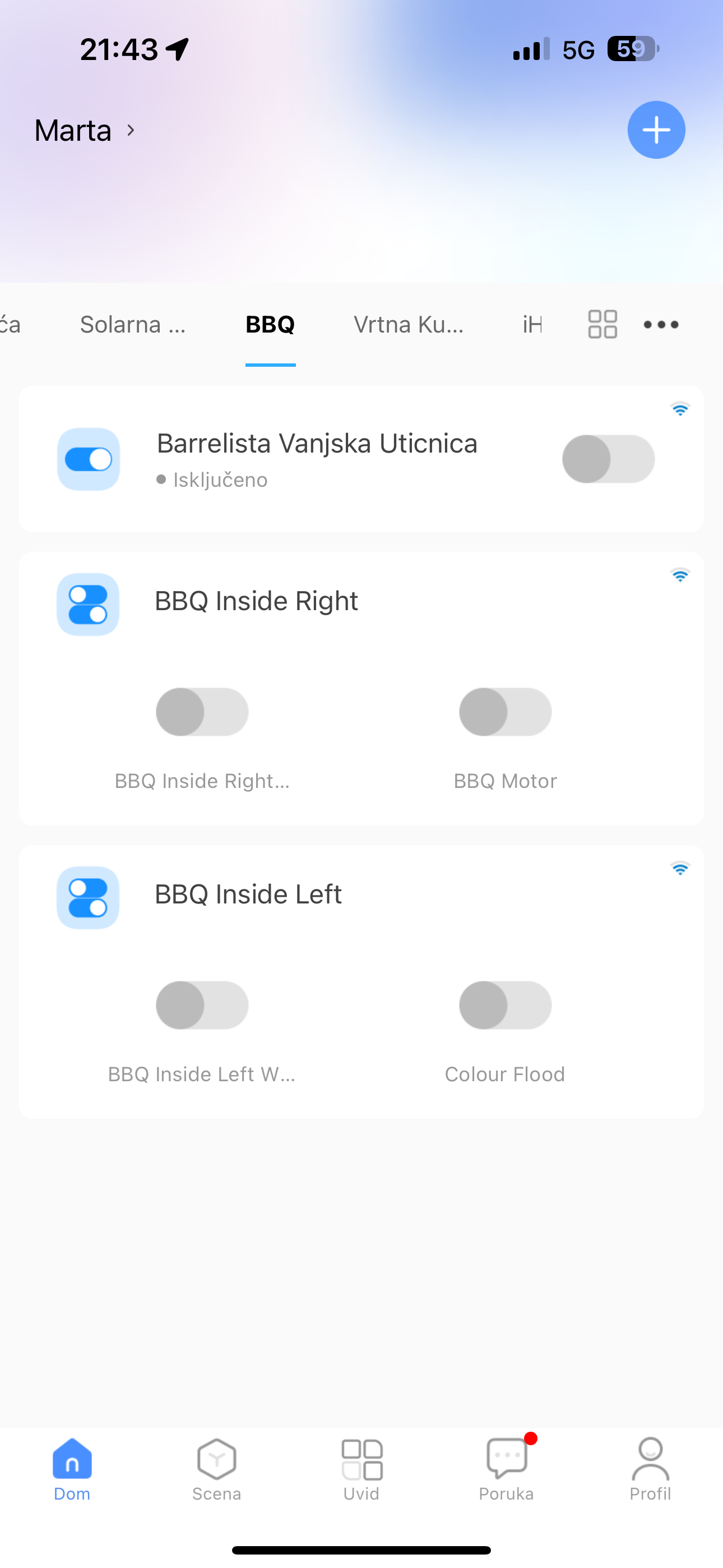Switch to the Uvid tab
723x1568 pixels.
coord(361,1470)
